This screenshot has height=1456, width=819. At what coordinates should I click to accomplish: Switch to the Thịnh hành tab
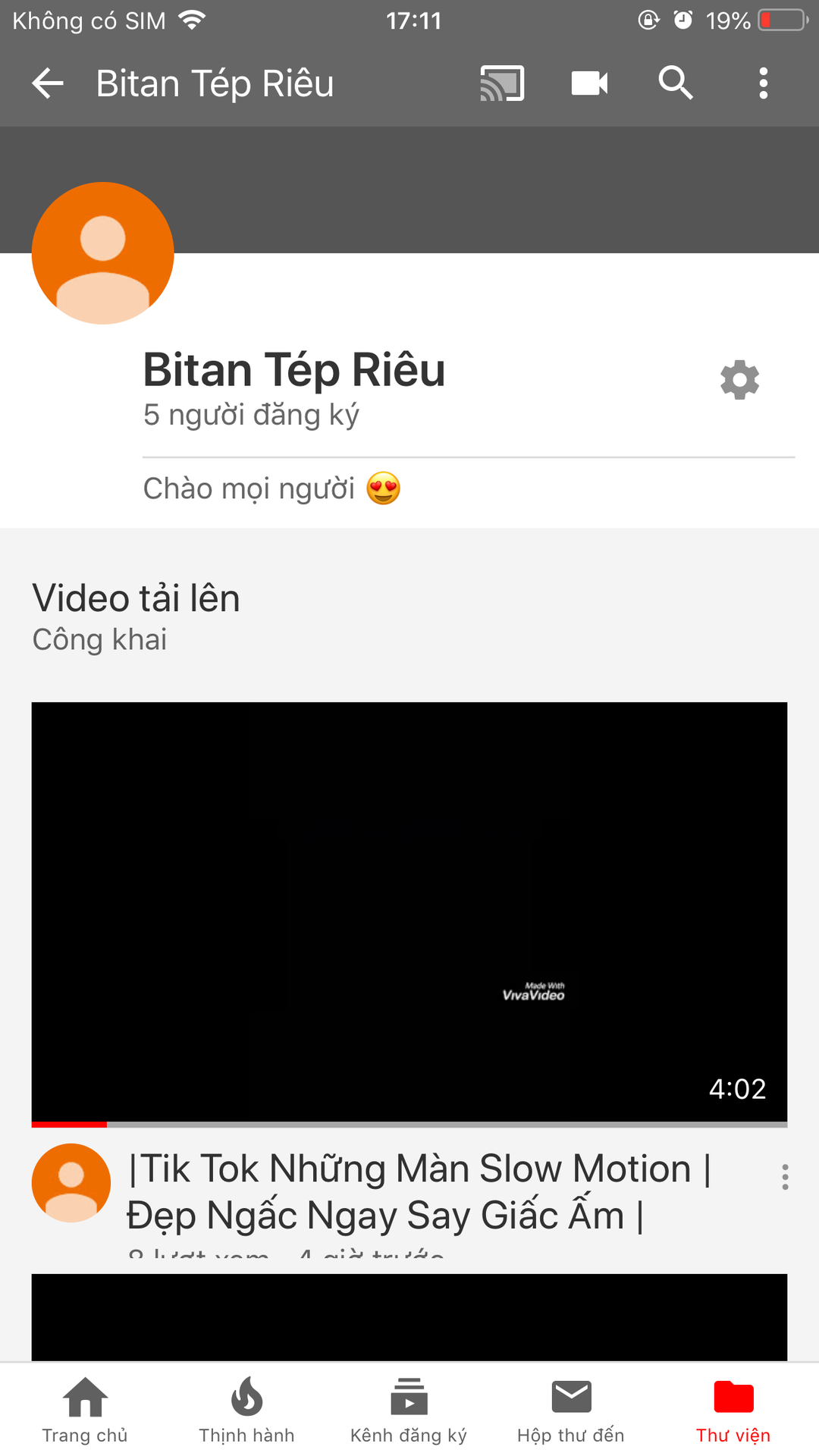click(x=246, y=1410)
